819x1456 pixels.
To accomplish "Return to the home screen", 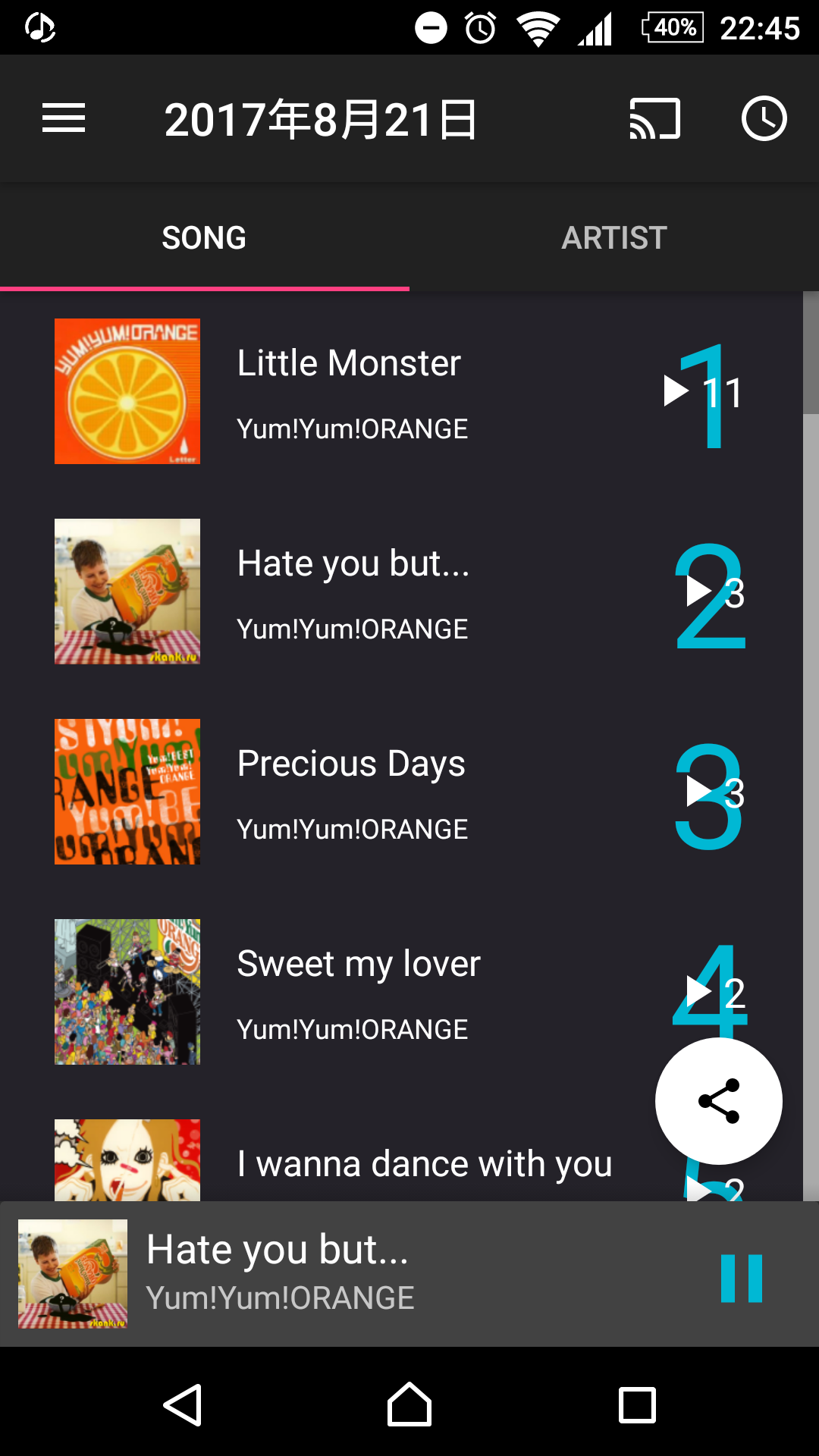I will pyautogui.click(x=409, y=1404).
